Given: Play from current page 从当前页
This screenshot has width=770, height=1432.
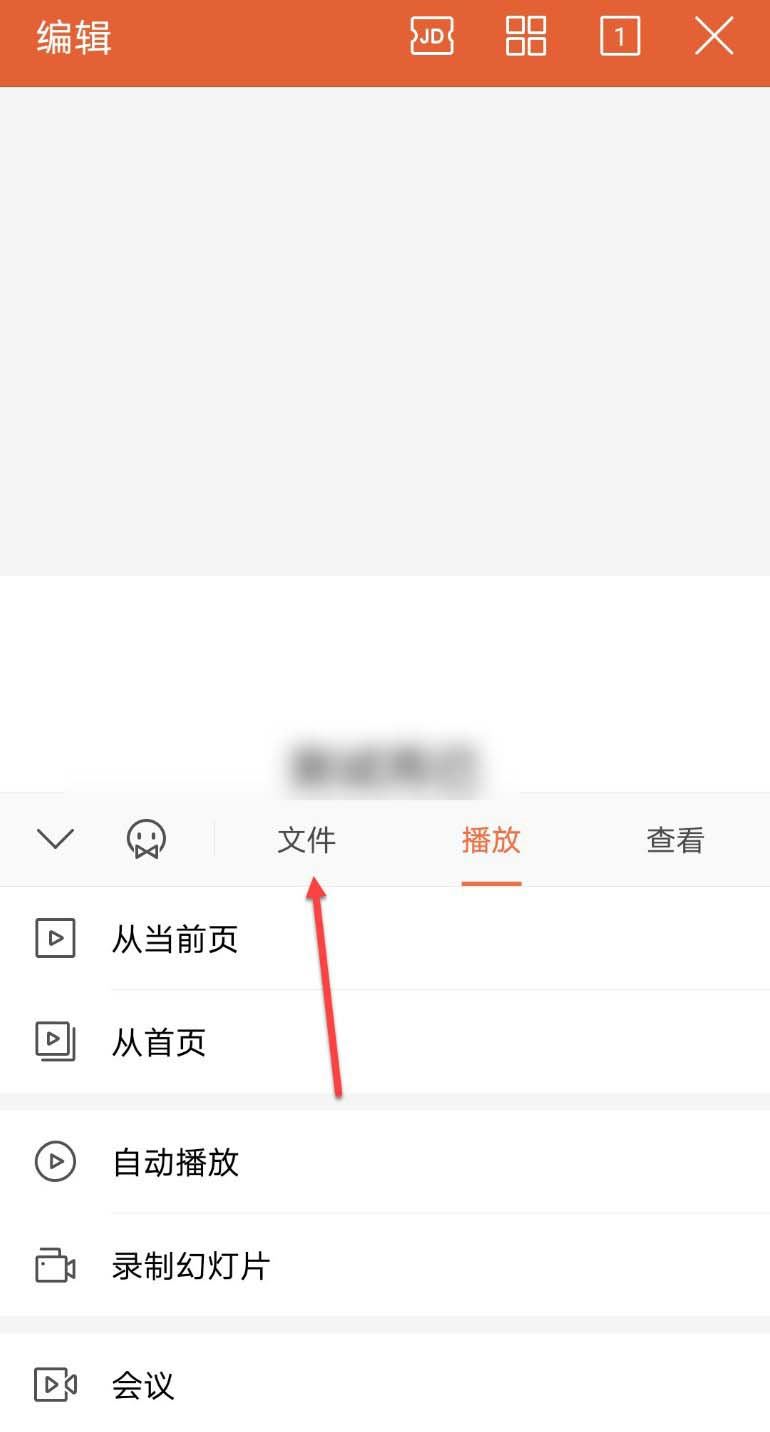Looking at the screenshot, I should pos(175,939).
